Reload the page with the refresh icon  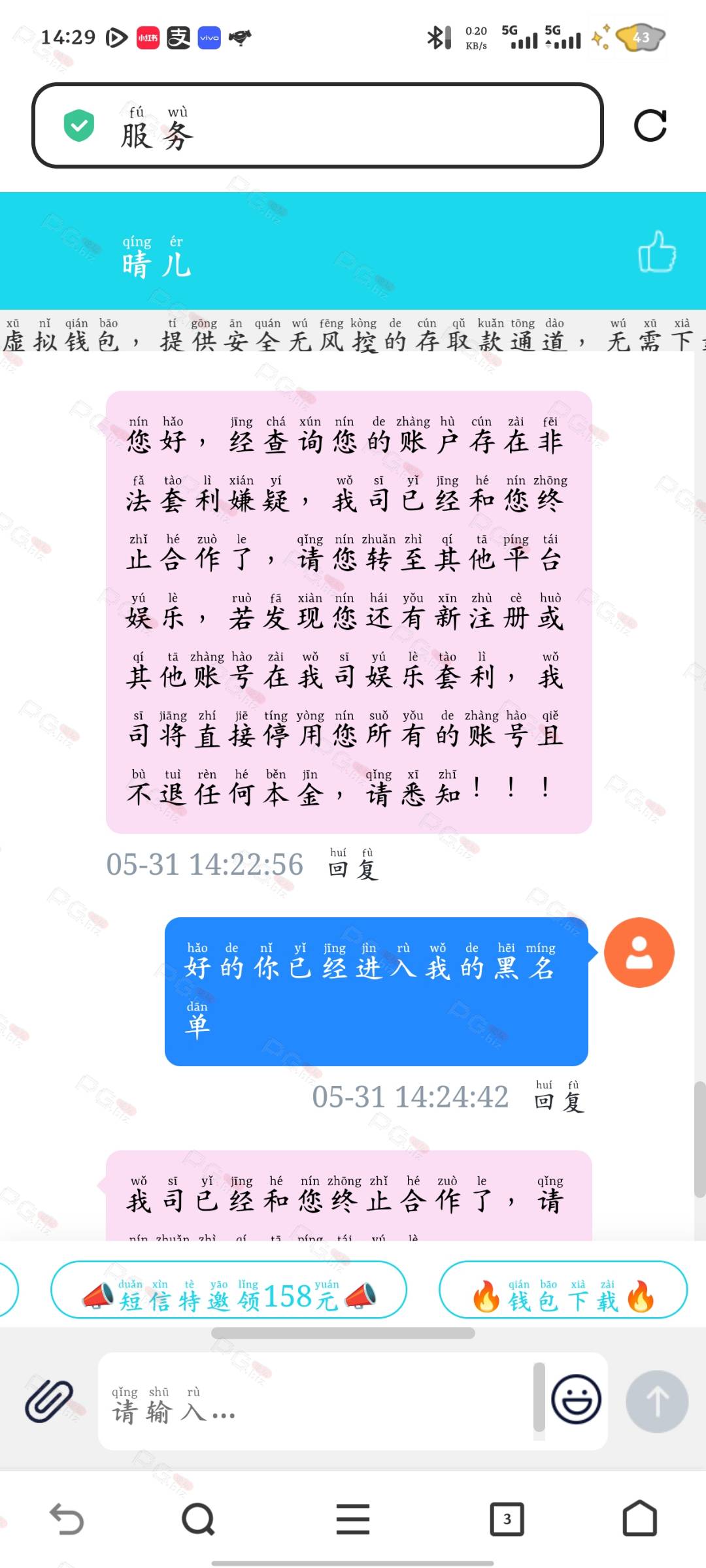[x=650, y=125]
